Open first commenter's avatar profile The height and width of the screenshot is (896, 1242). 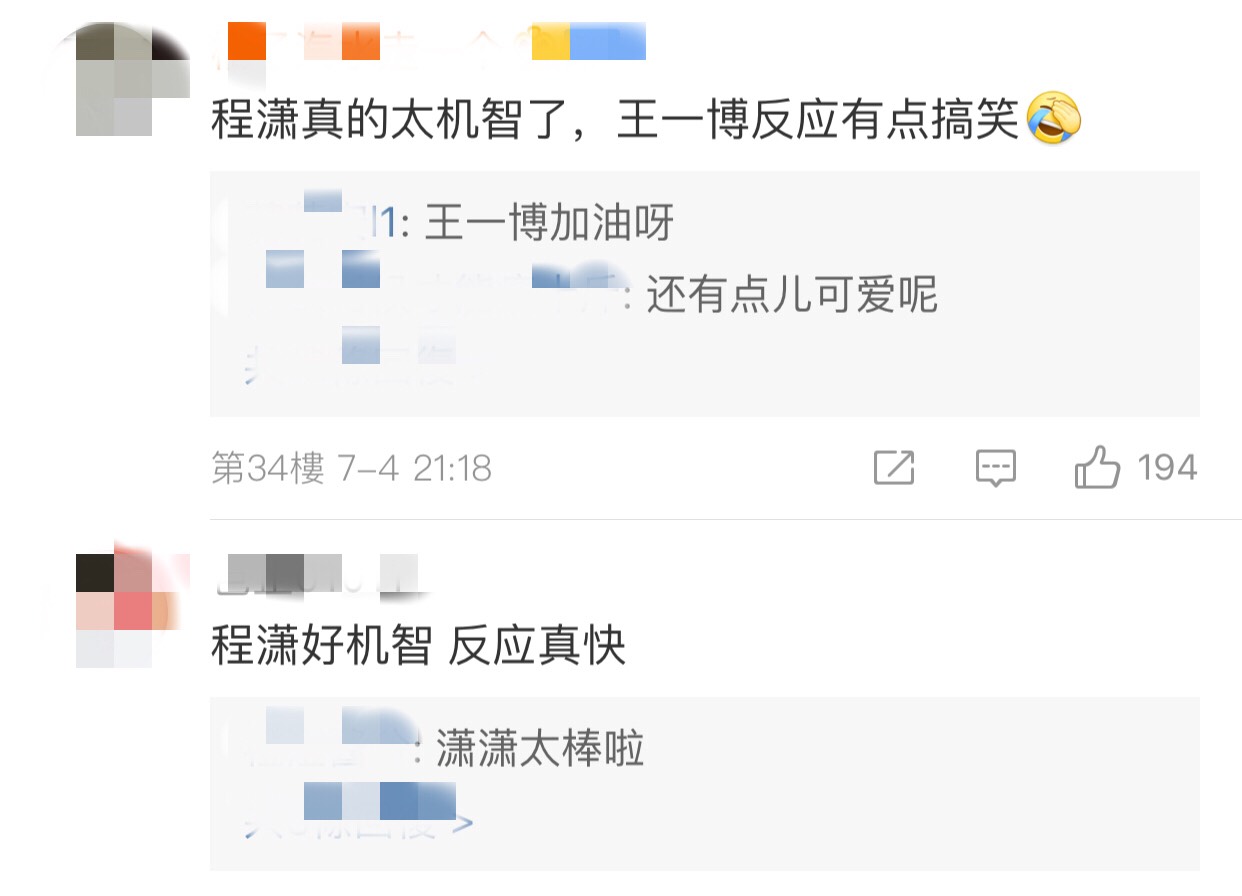[132, 78]
